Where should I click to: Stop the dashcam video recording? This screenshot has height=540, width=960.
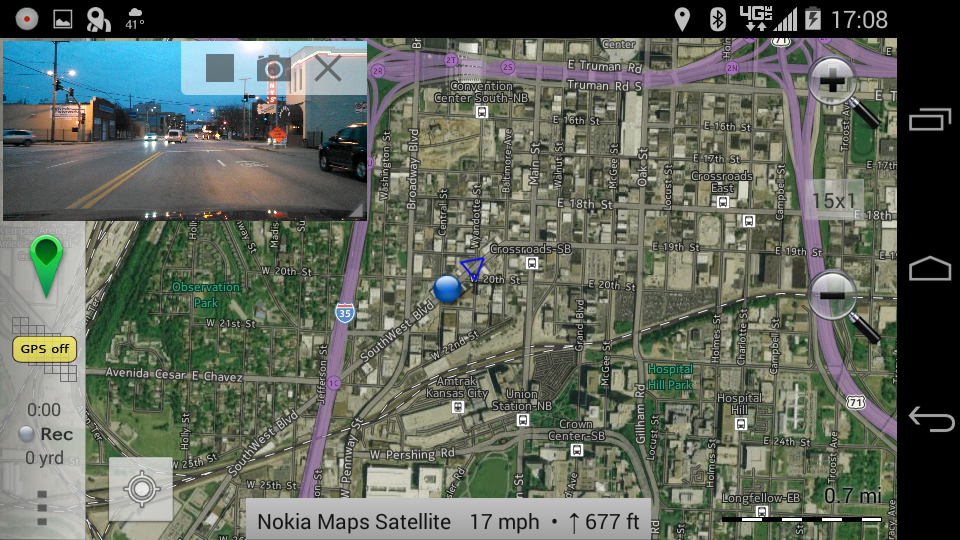click(220, 68)
